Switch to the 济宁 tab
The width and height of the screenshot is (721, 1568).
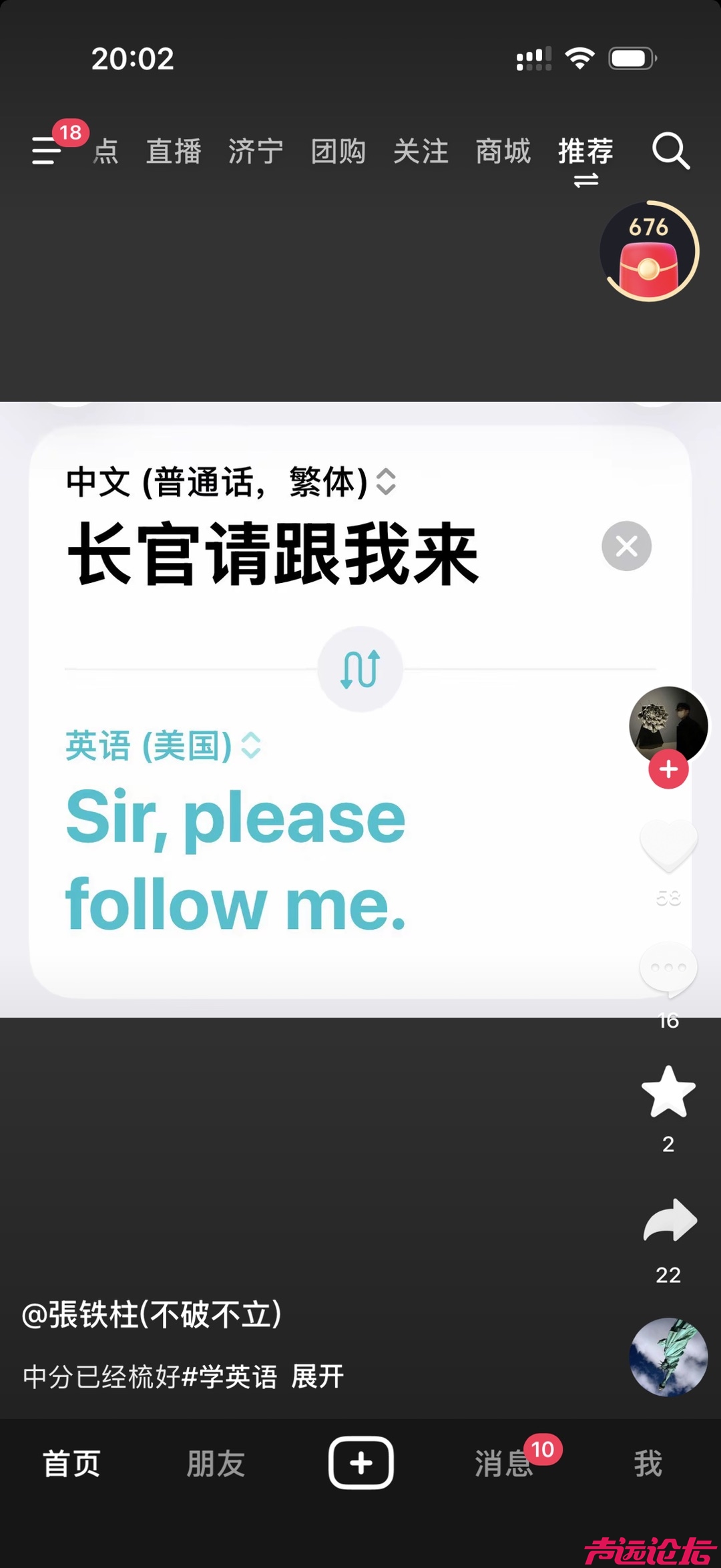point(256,151)
